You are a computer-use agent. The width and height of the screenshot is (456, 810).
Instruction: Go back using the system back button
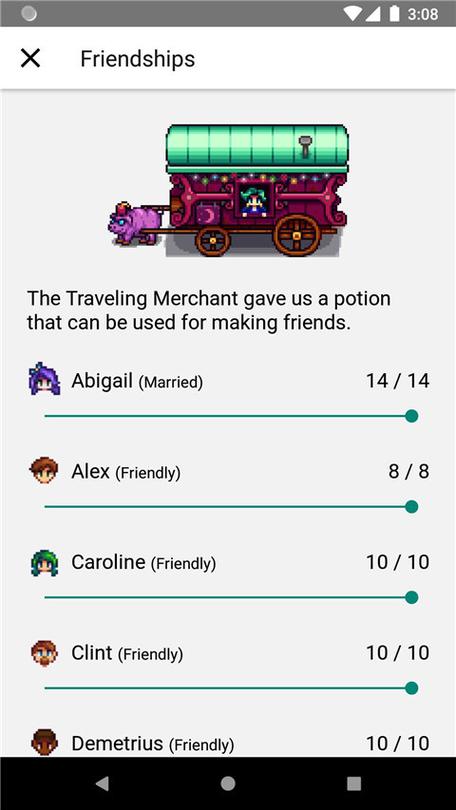tap(102, 784)
